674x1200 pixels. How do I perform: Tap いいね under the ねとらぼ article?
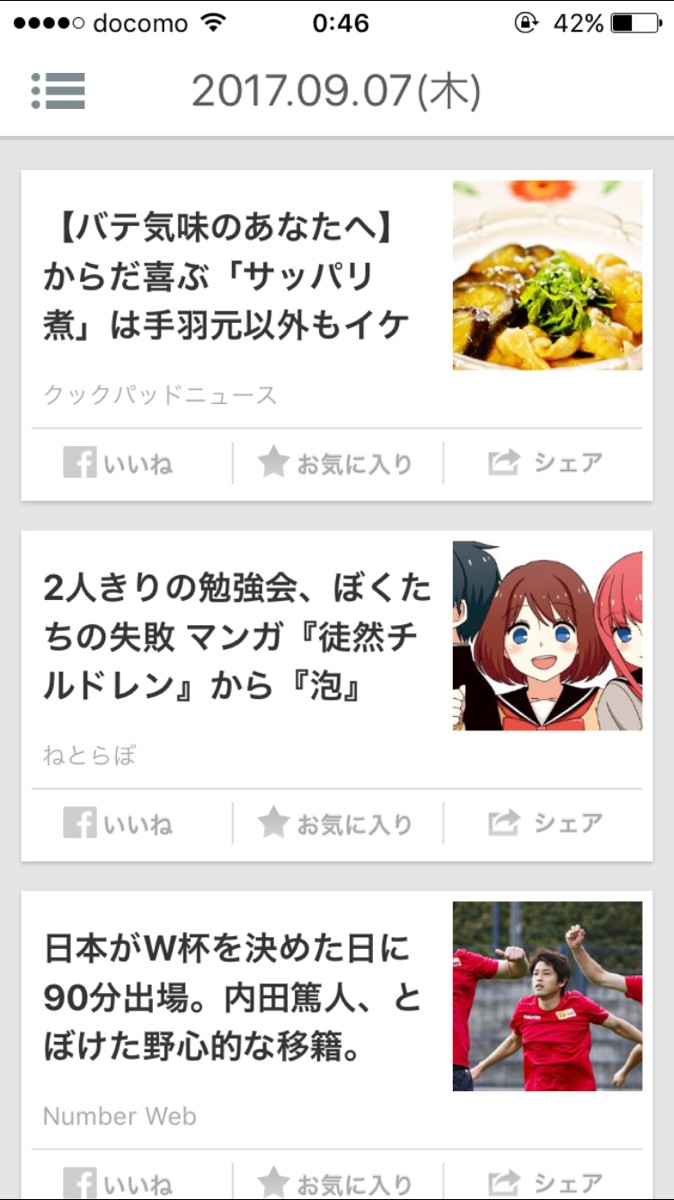(118, 825)
